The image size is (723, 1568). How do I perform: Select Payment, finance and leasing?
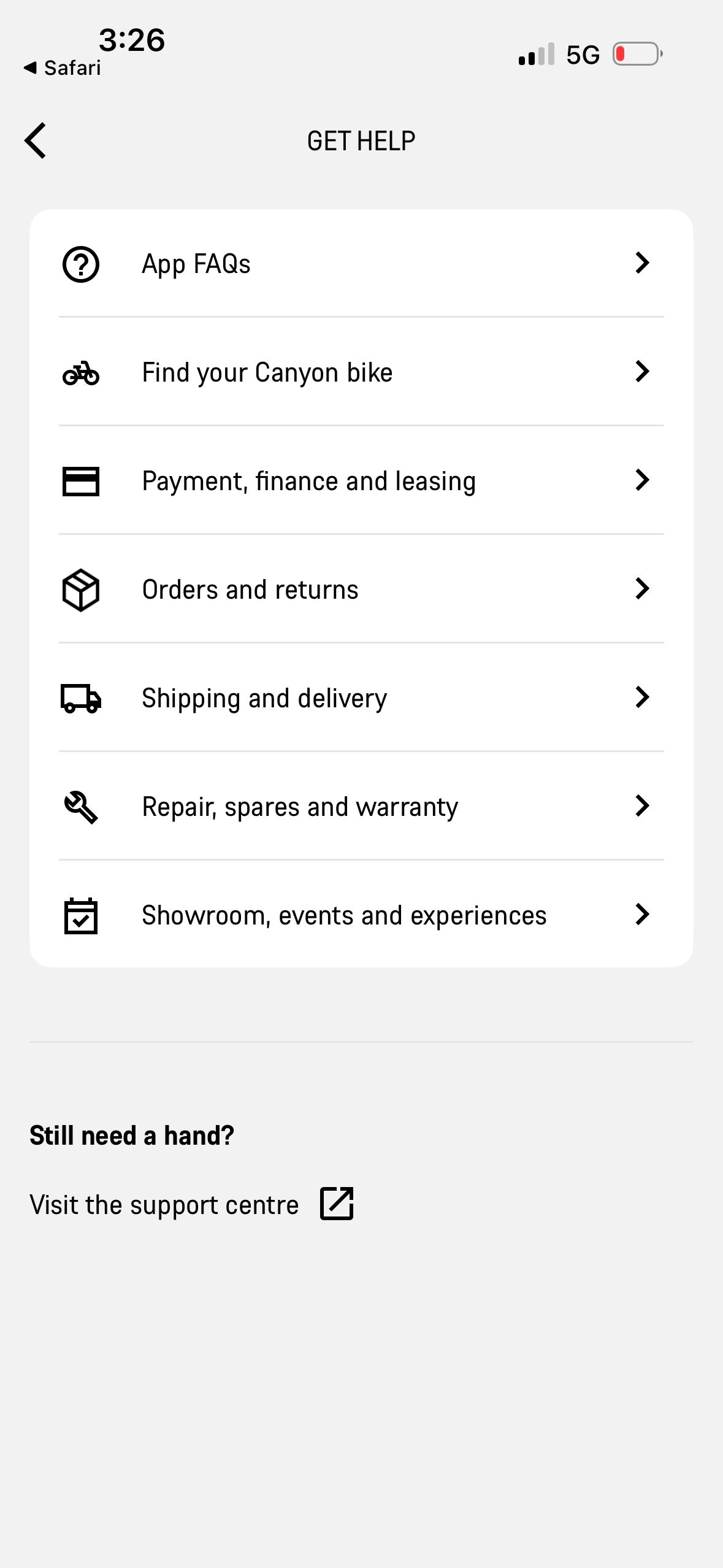coord(361,481)
